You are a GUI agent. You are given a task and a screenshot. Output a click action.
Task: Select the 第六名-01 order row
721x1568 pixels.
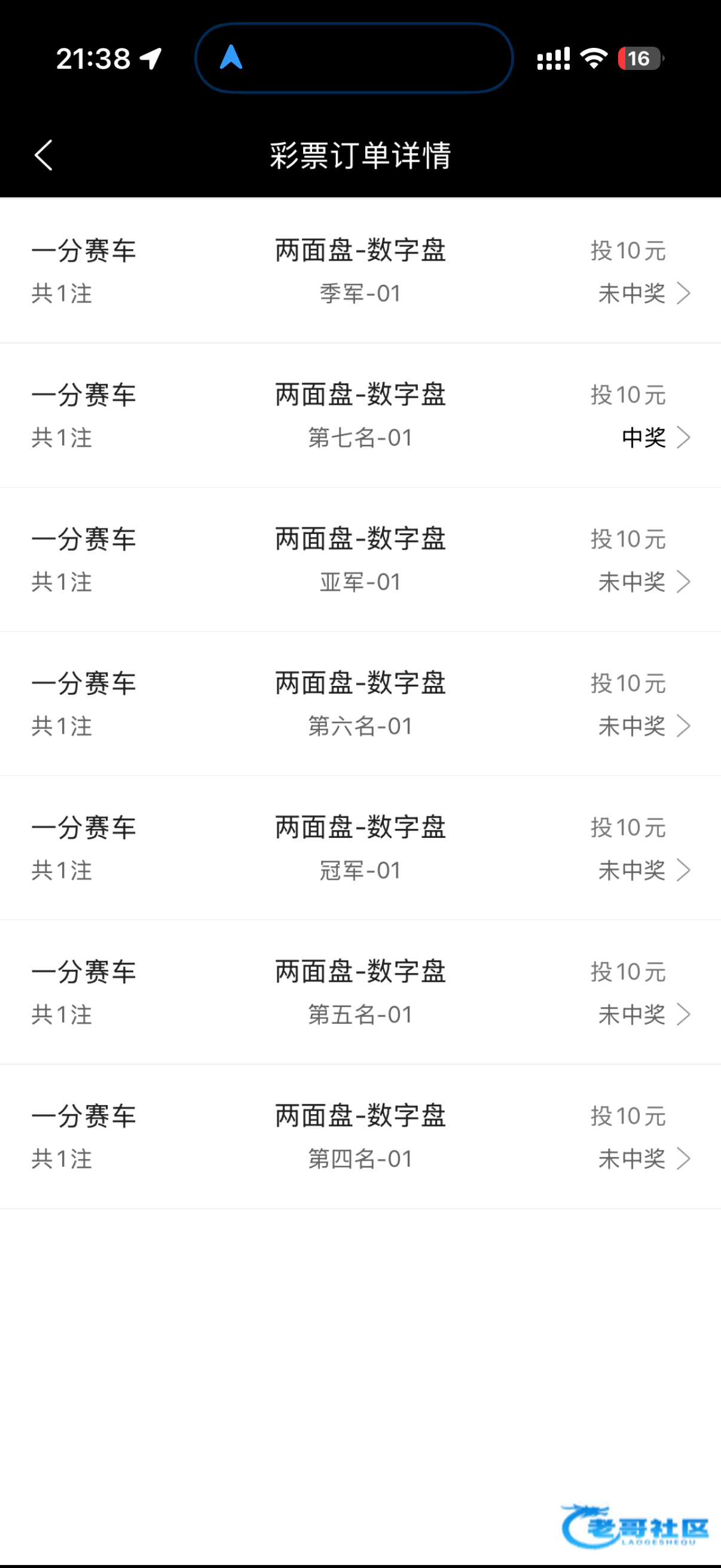(x=360, y=704)
